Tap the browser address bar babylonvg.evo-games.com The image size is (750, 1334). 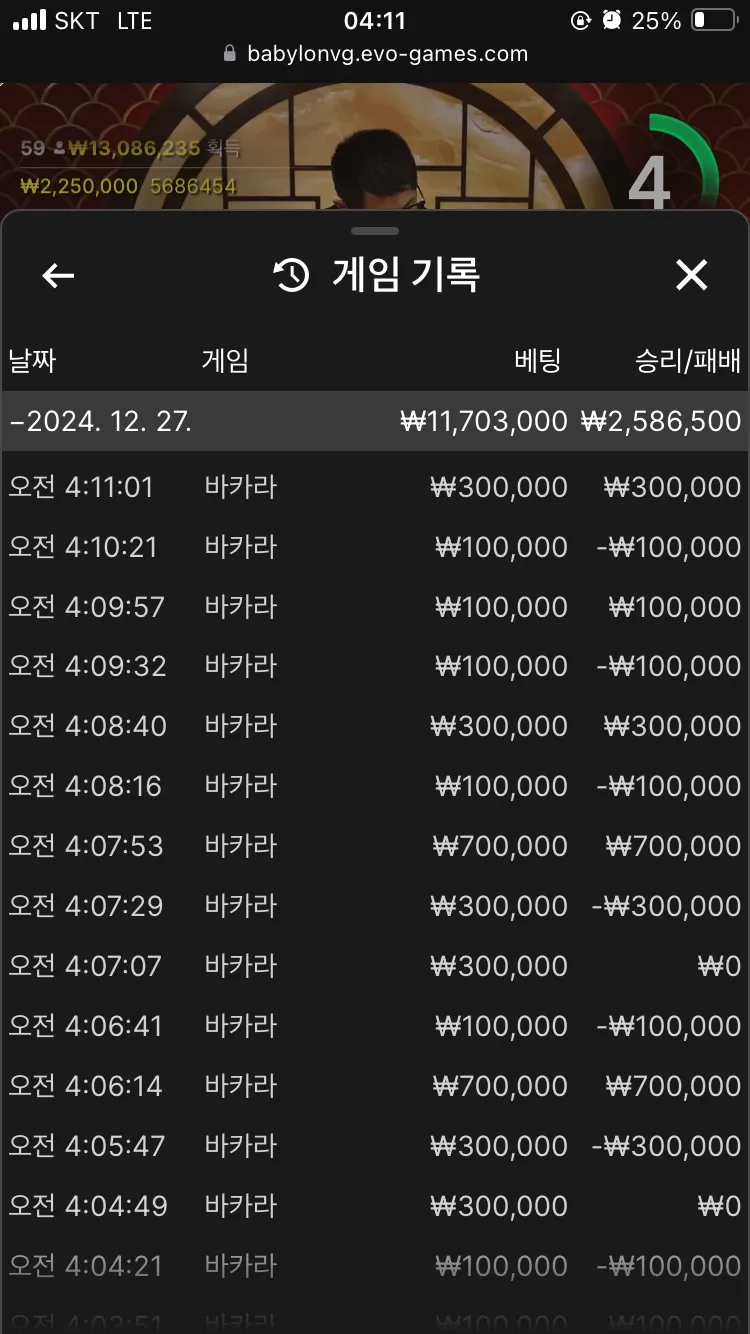point(376,54)
